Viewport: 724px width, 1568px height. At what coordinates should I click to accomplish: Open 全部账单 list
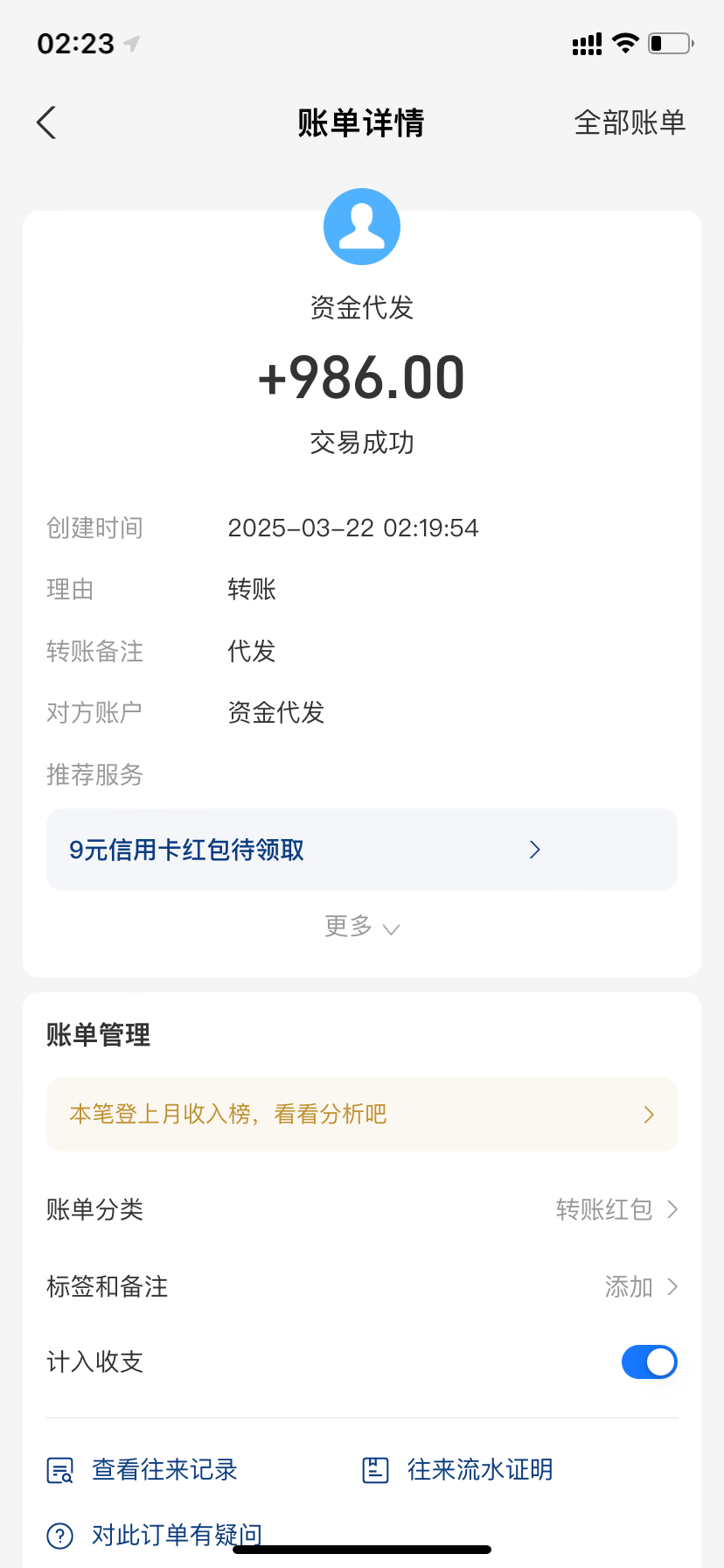click(630, 122)
